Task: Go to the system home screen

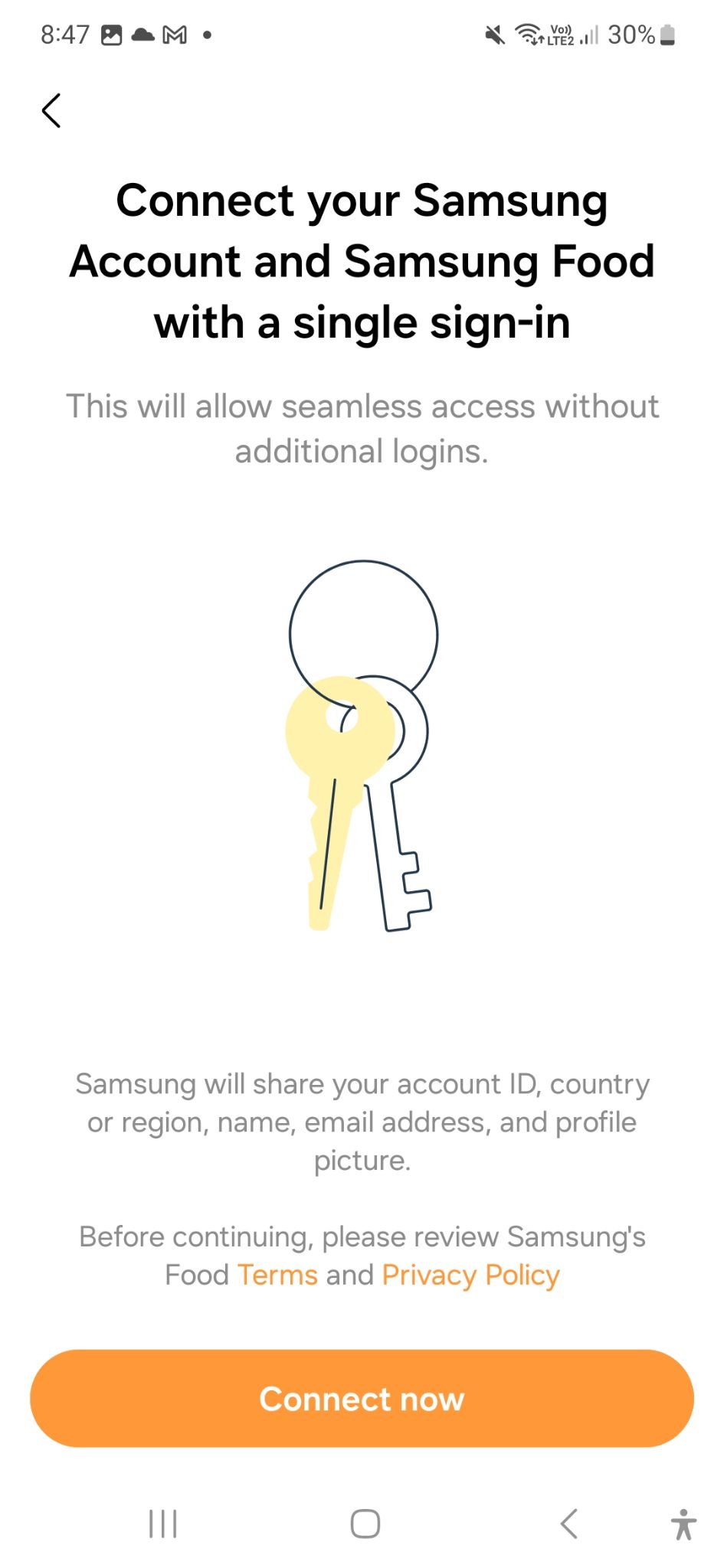Action: (x=365, y=1524)
